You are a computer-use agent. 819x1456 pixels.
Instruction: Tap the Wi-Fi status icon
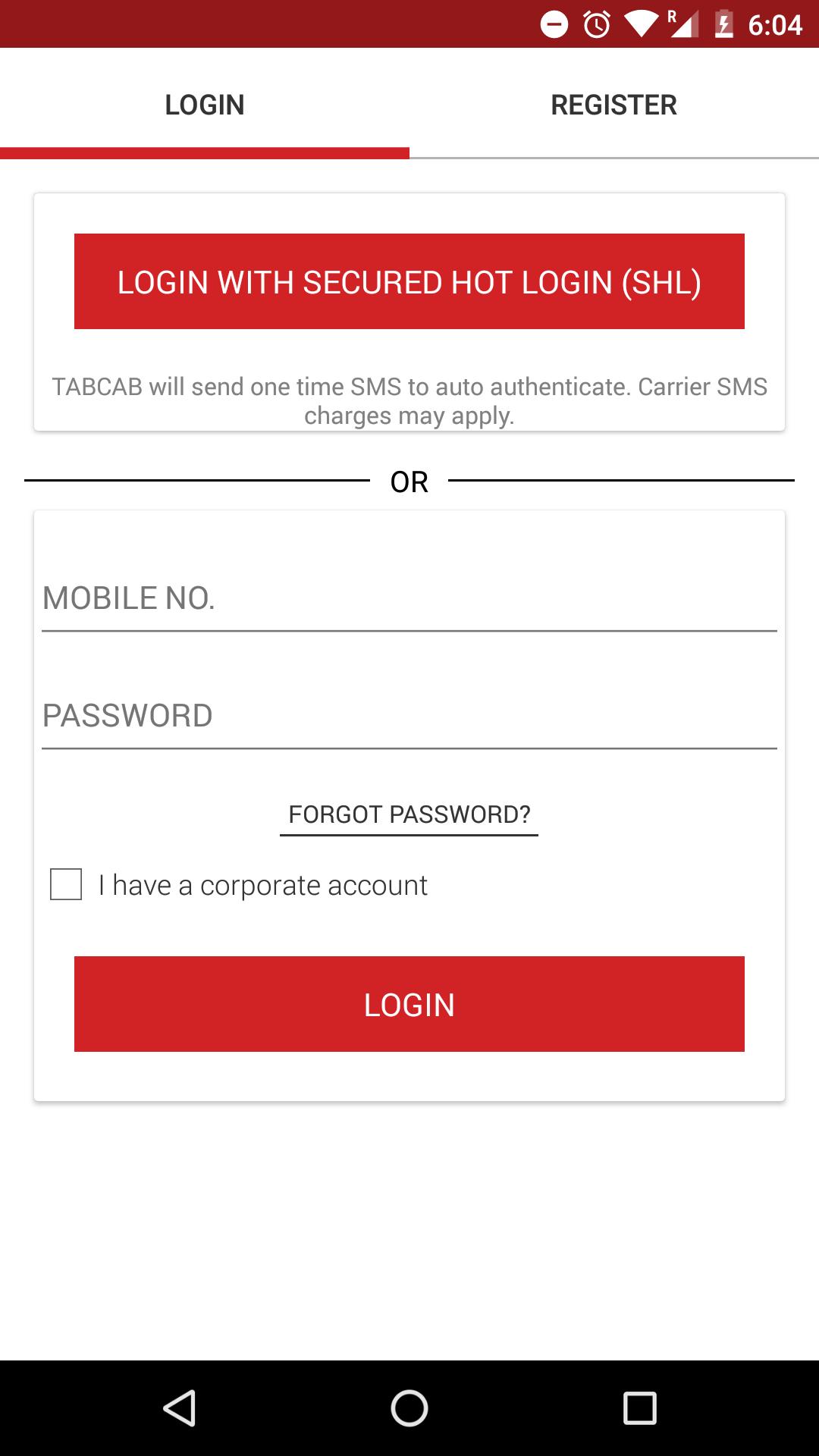[641, 24]
